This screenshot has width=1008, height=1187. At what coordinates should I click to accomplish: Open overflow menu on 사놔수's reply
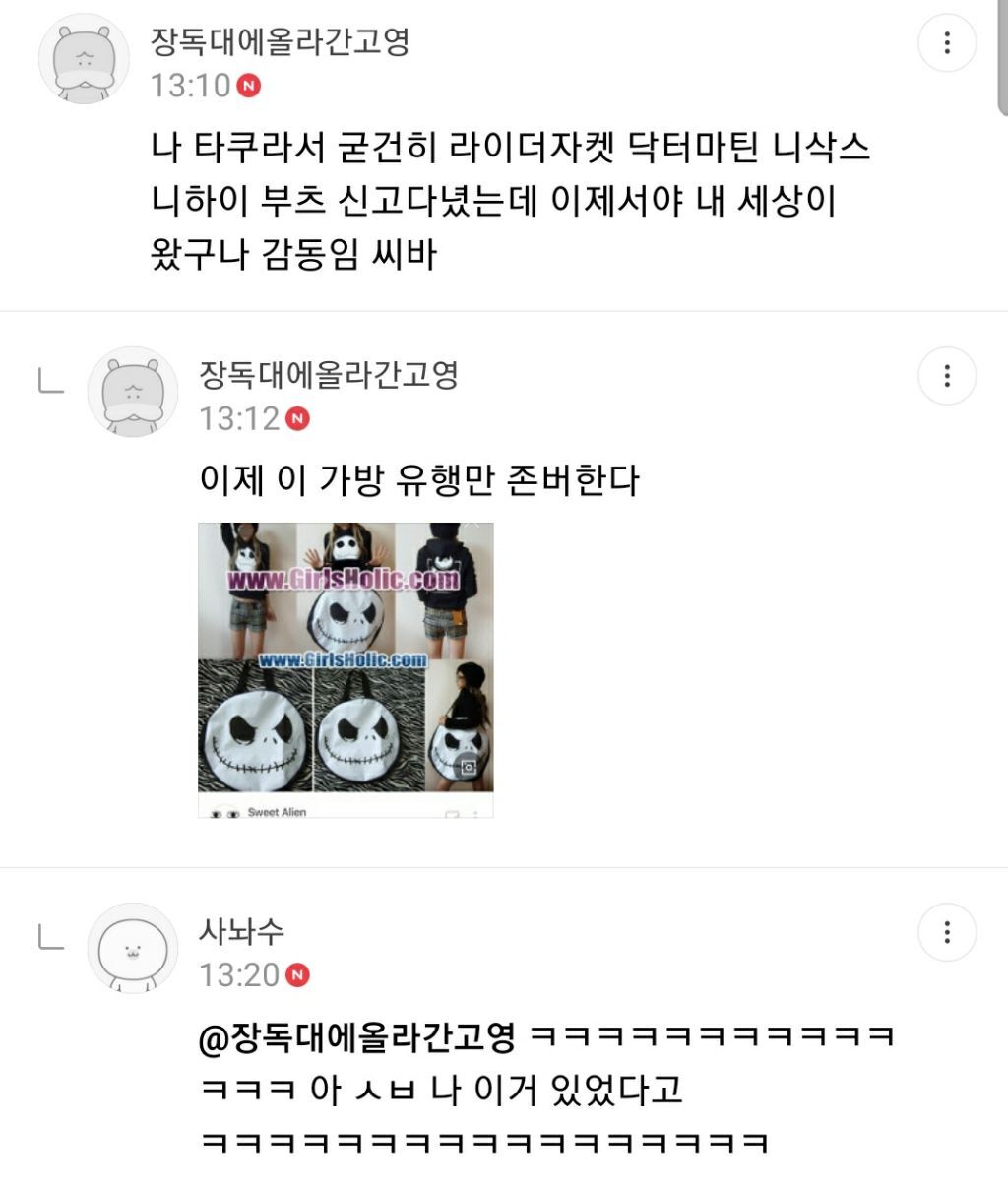946,931
